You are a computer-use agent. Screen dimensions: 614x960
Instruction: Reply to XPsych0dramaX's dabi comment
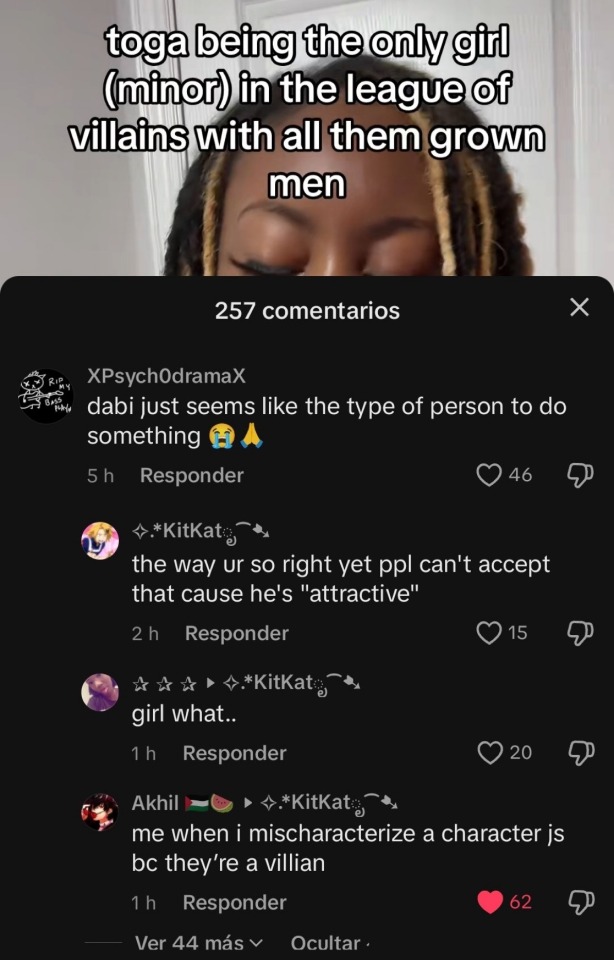coord(191,476)
